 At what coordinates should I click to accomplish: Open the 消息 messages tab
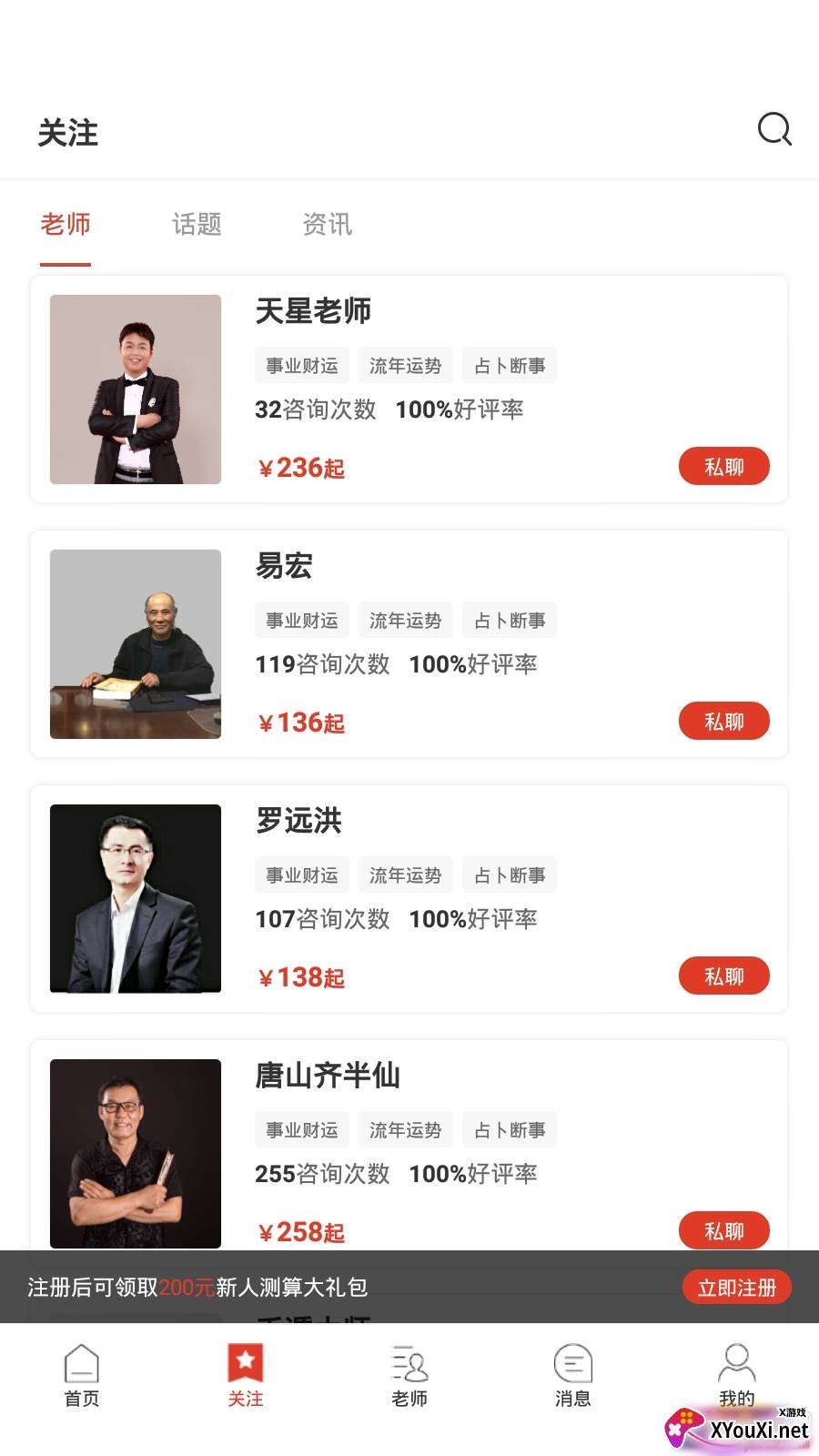[x=573, y=1376]
